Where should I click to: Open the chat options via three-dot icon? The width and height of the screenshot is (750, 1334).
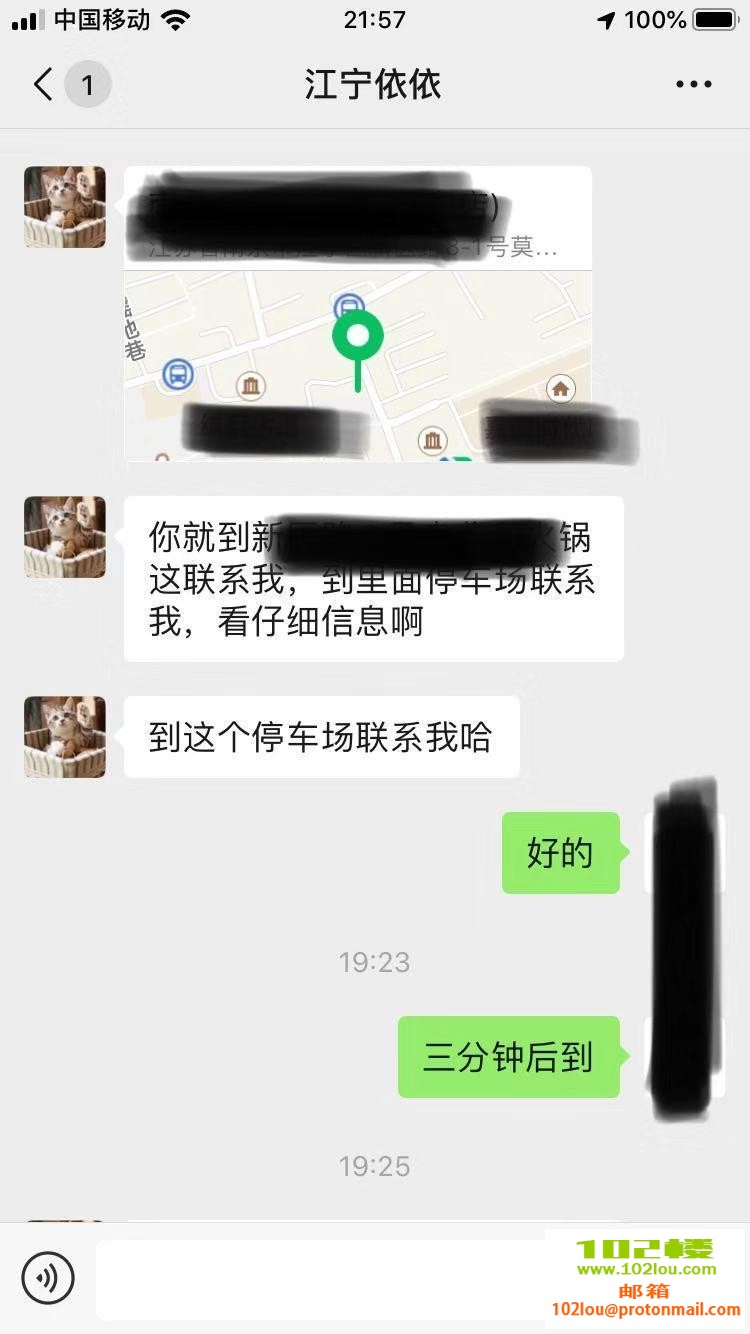pyautogui.click(x=692, y=85)
